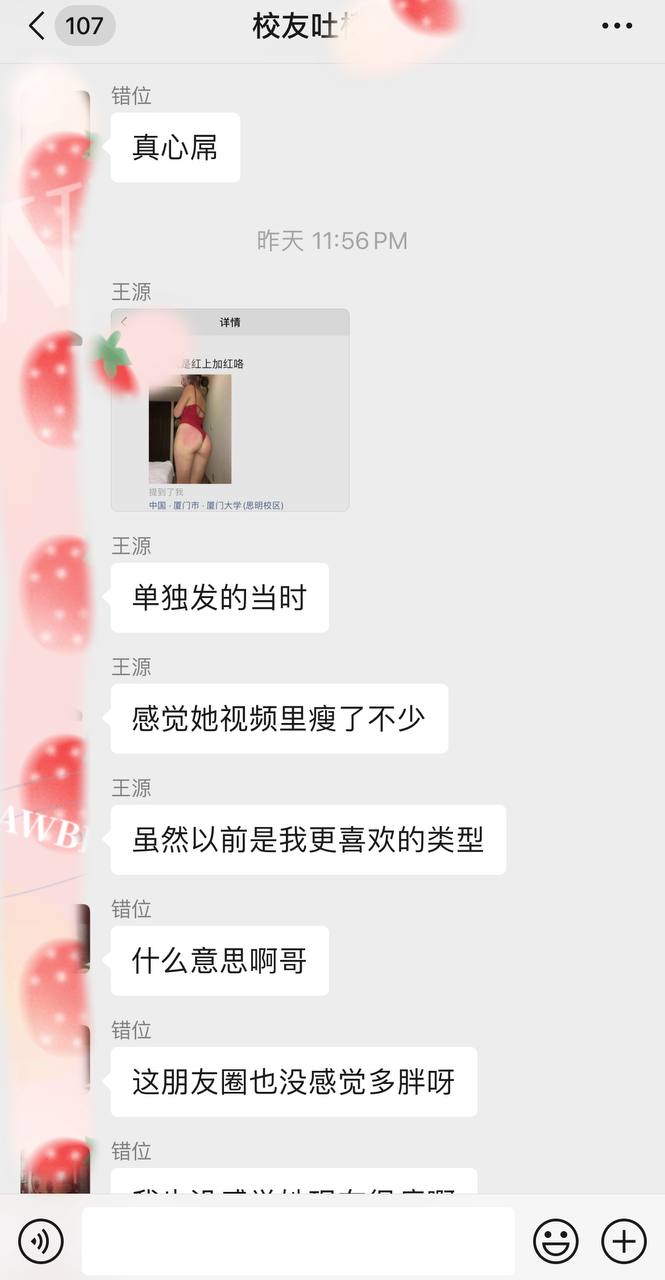The width and height of the screenshot is (665, 1280).
Task: View 王源's avatar beside 单独发的当时
Action: pos(56,575)
